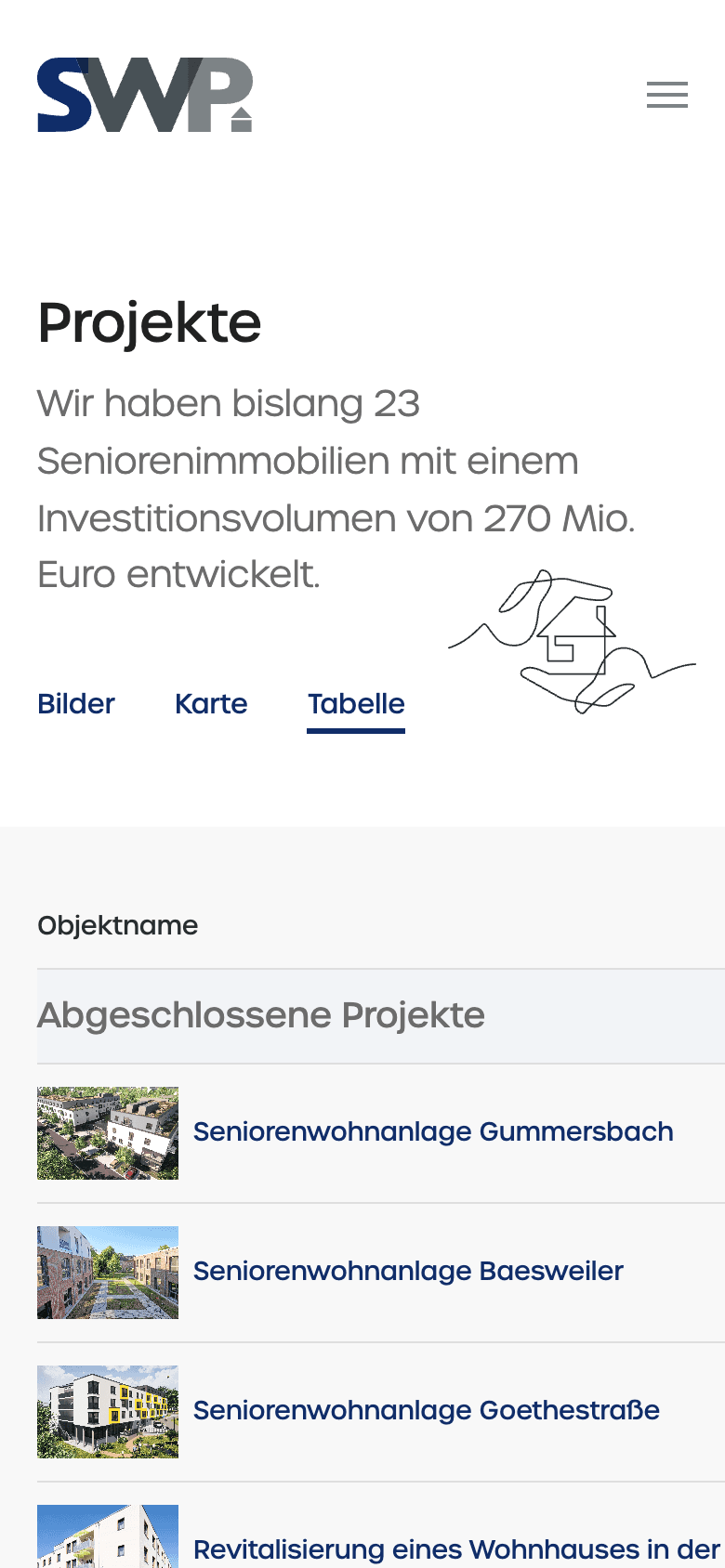The image size is (725, 1568).
Task: Click the Abgeschlossene Projekte section header
Action: pyautogui.click(x=260, y=1015)
